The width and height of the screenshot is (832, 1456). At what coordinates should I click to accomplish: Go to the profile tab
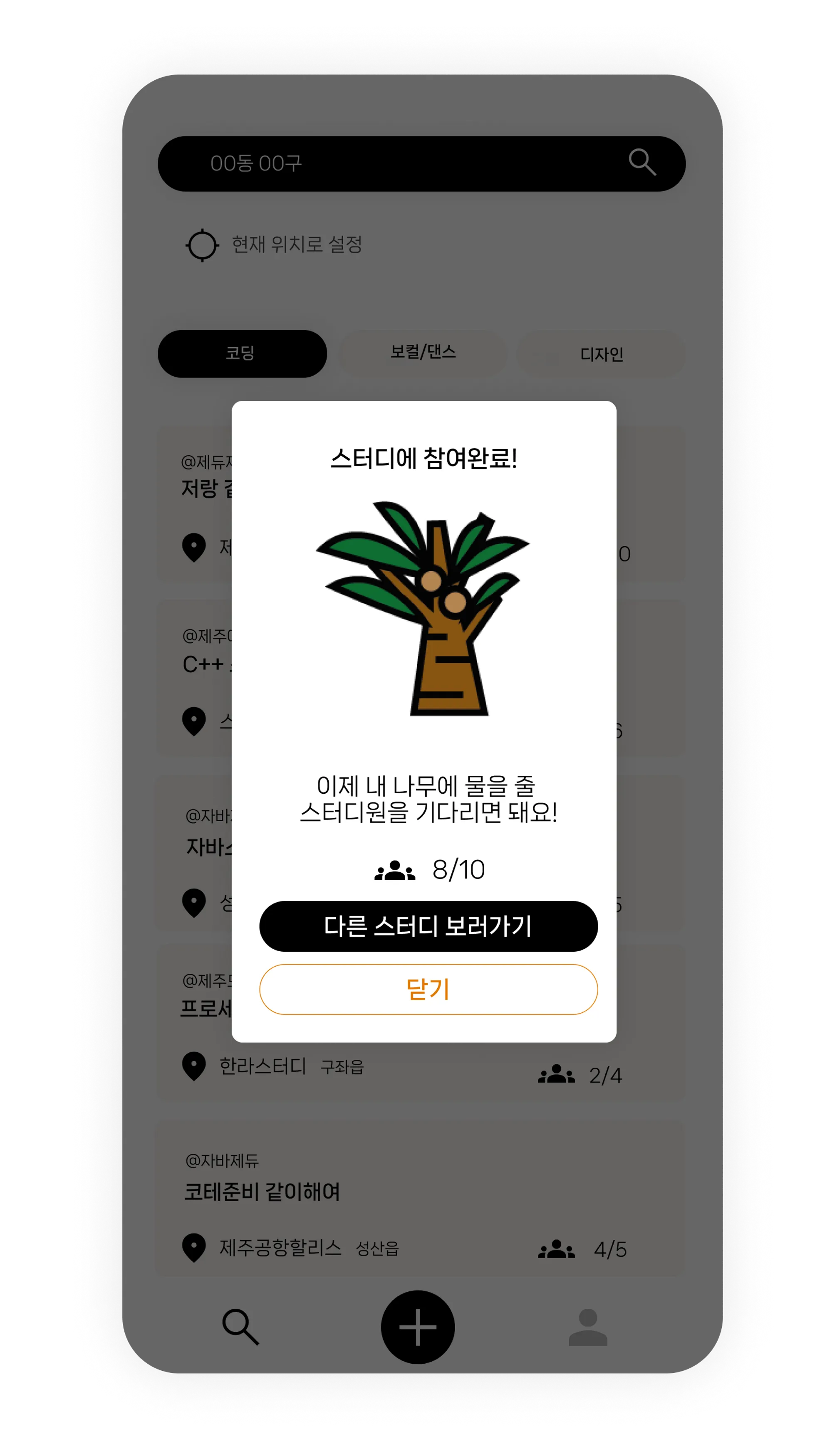coord(587,1326)
